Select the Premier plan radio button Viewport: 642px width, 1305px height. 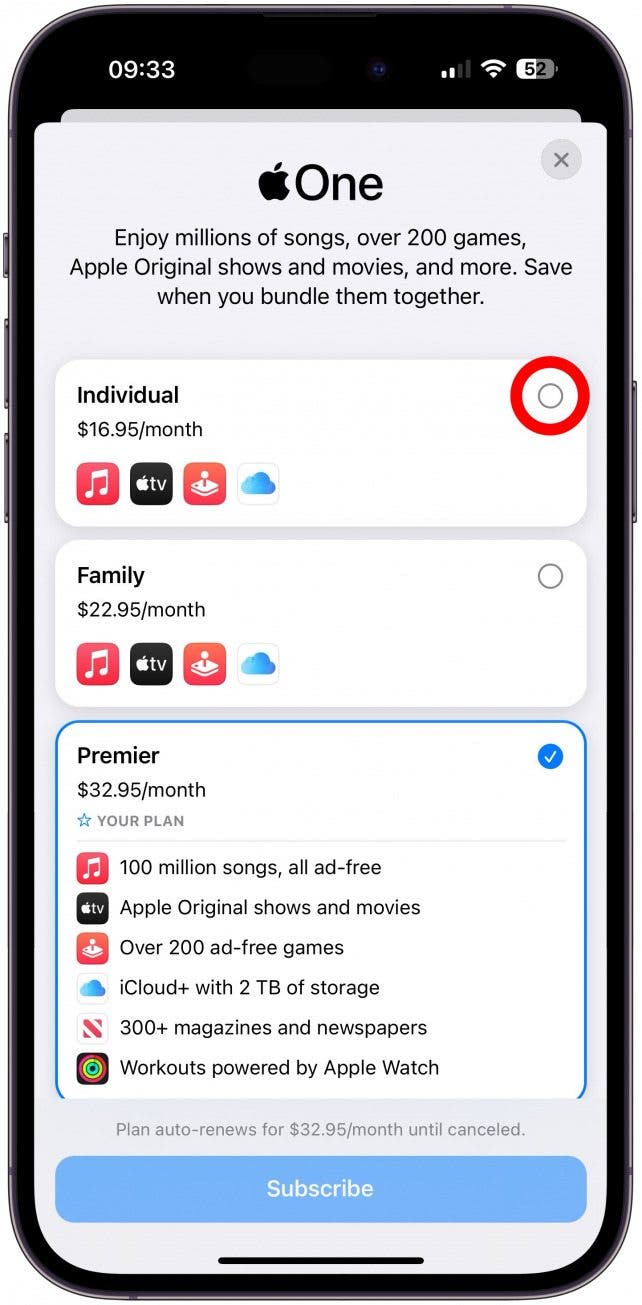tap(550, 757)
